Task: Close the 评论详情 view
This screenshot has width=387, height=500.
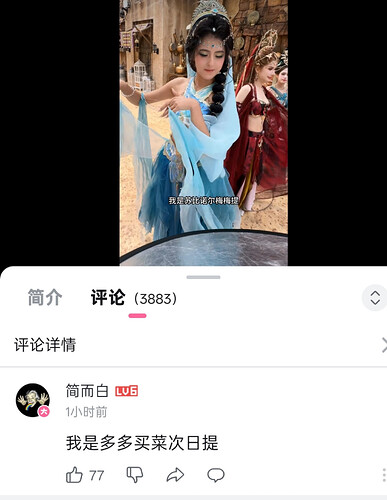Action: pyautogui.click(x=383, y=345)
